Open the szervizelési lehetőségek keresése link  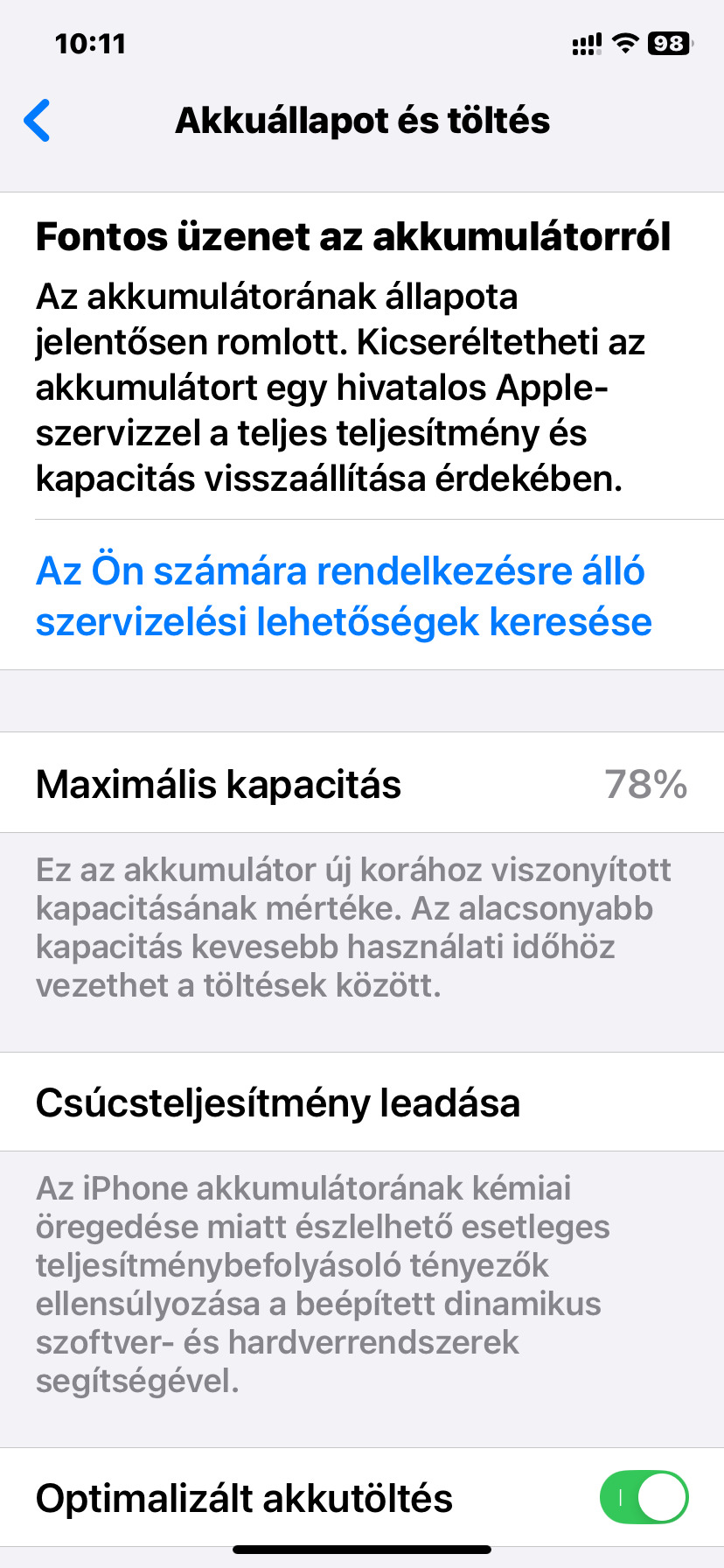[x=343, y=596]
